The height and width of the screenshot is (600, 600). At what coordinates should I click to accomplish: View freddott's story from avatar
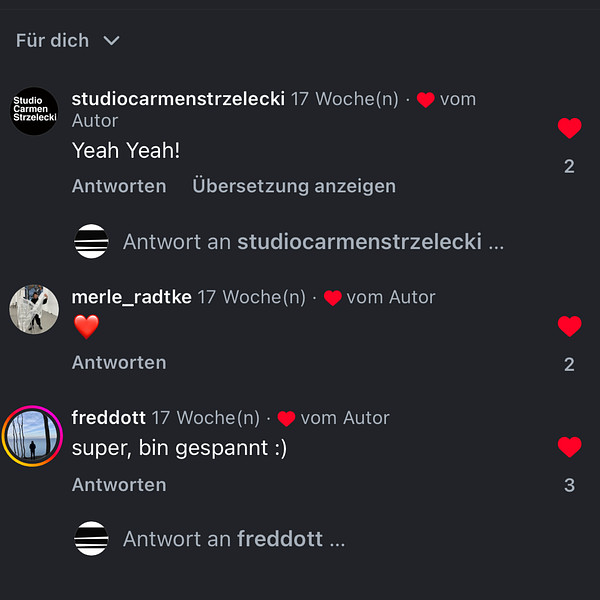(34, 436)
